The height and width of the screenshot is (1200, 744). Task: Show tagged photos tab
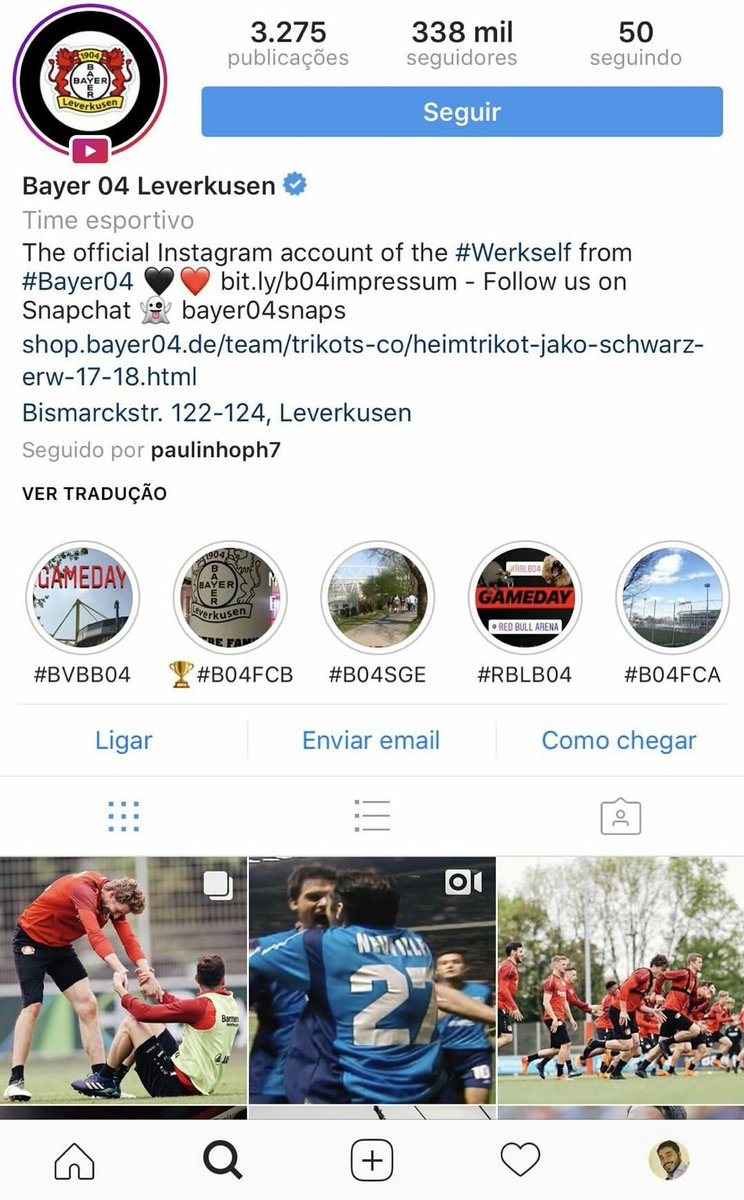coord(620,817)
